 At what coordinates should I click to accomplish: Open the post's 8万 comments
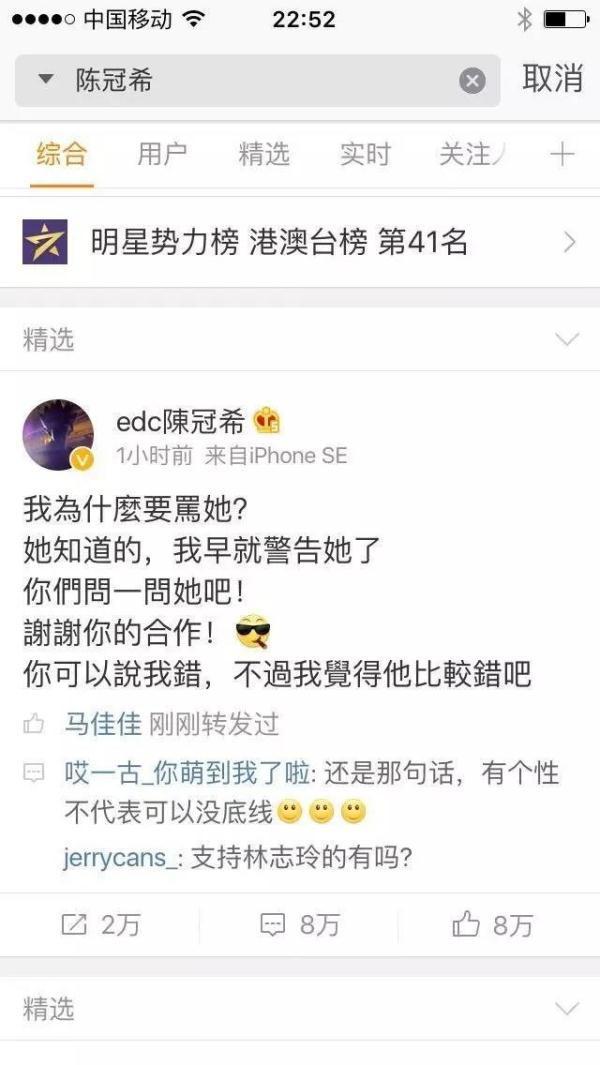[x=300, y=925]
